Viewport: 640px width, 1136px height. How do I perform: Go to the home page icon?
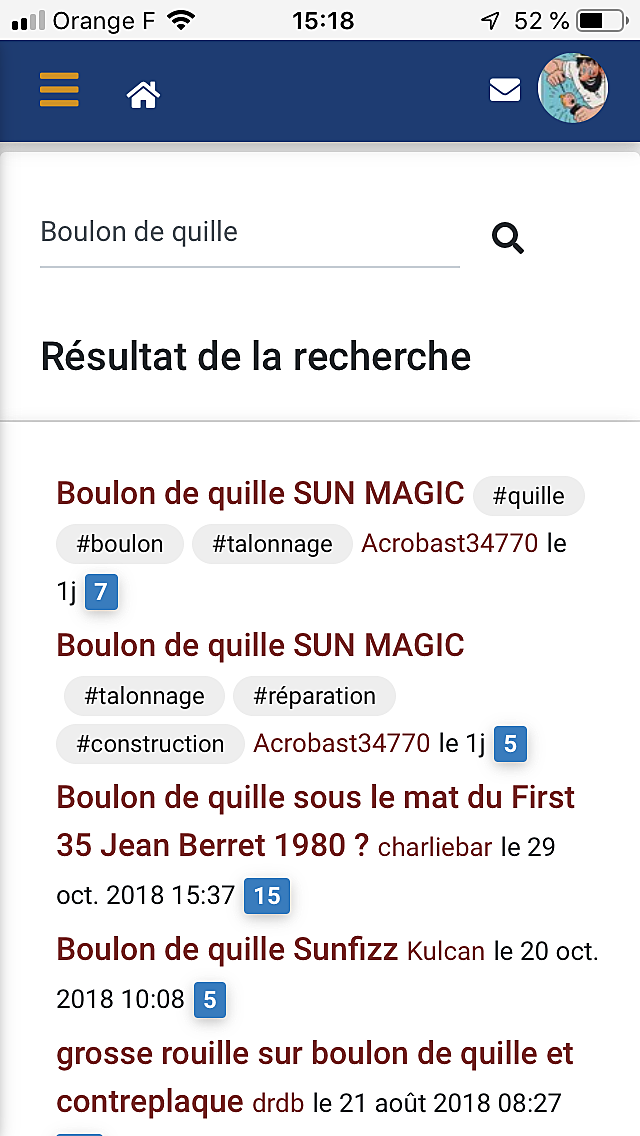(x=144, y=94)
